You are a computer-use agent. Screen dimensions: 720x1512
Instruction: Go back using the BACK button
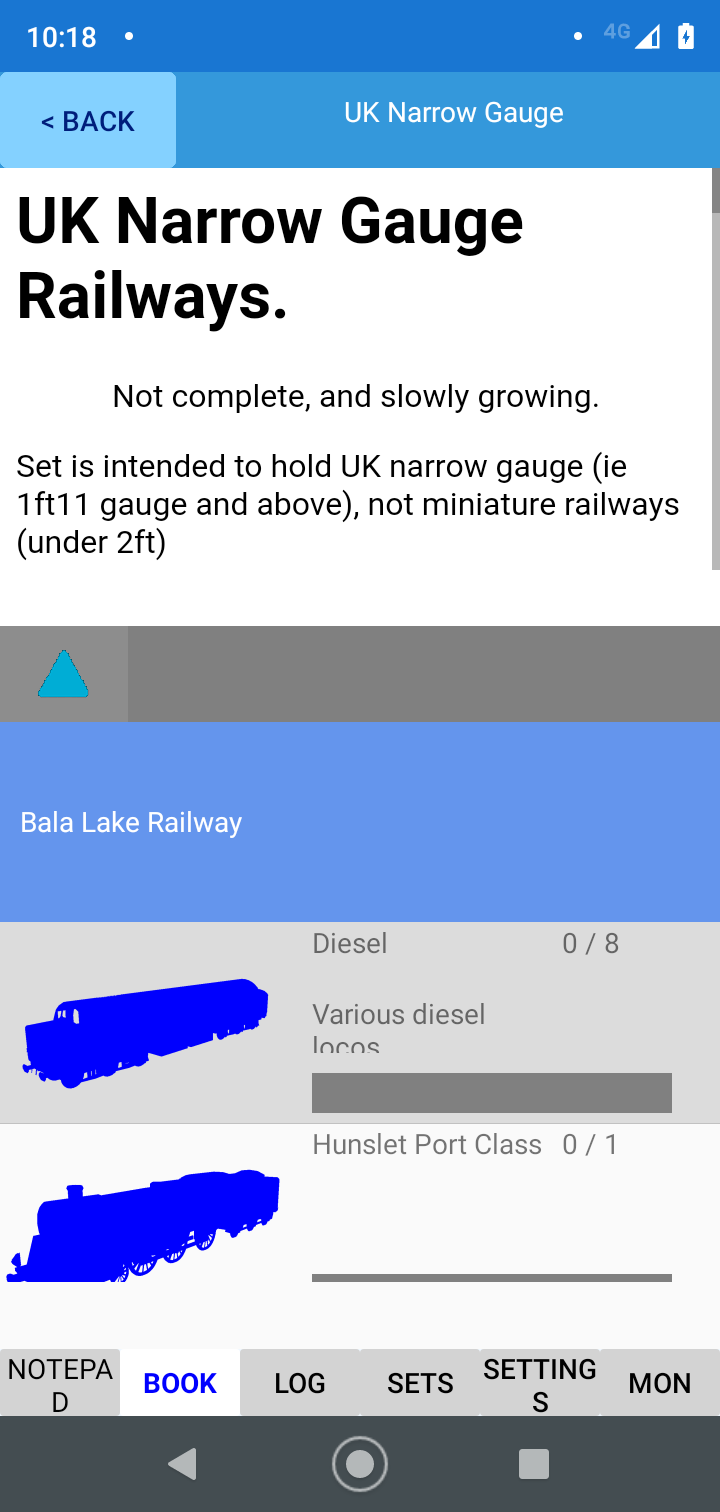click(88, 121)
